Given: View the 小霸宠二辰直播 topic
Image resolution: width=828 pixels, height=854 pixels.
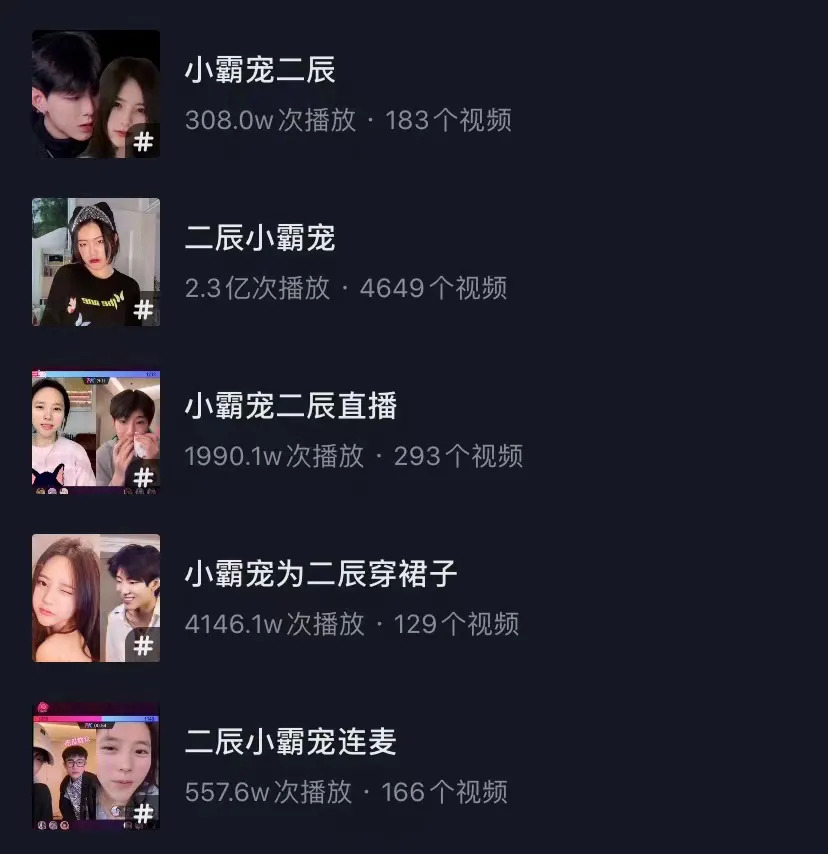Looking at the screenshot, I should tap(291, 407).
